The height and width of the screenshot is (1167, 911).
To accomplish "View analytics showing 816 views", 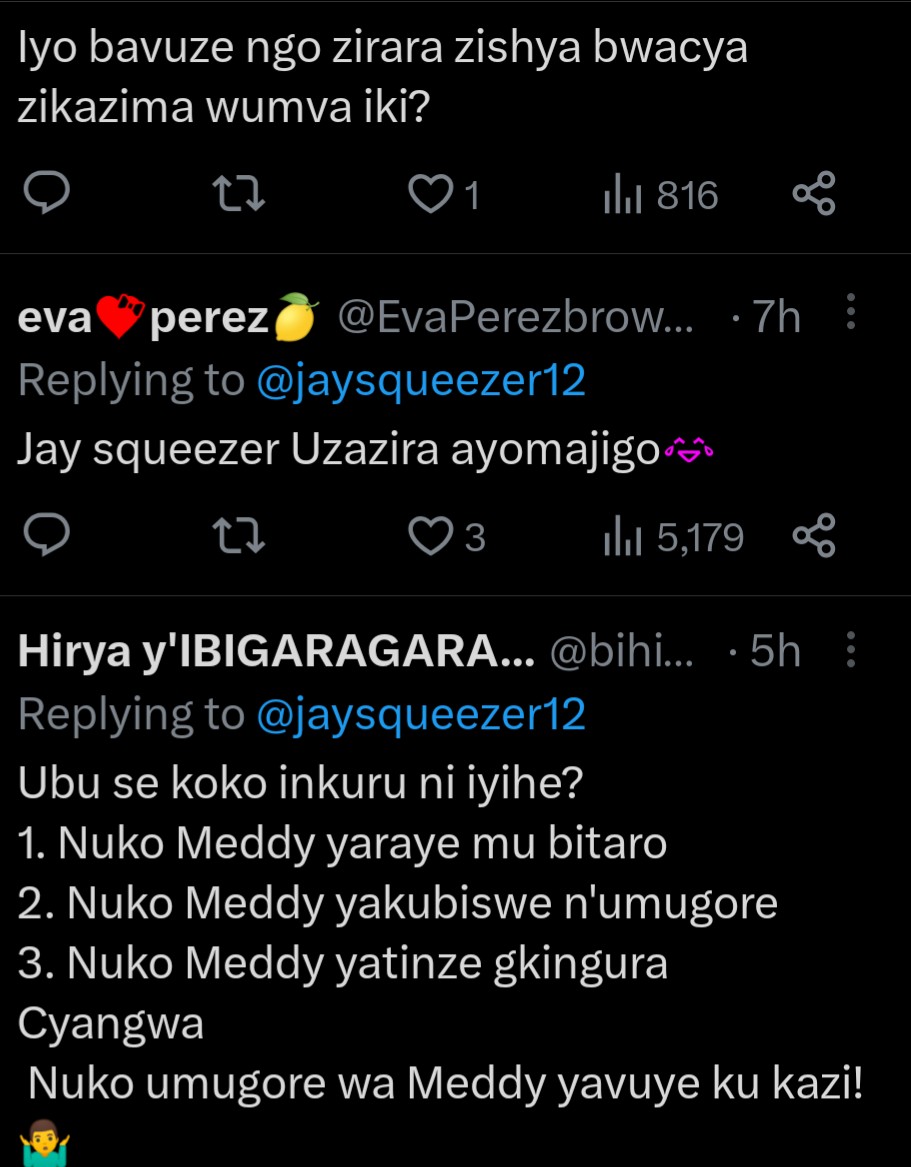I will pyautogui.click(x=661, y=195).
